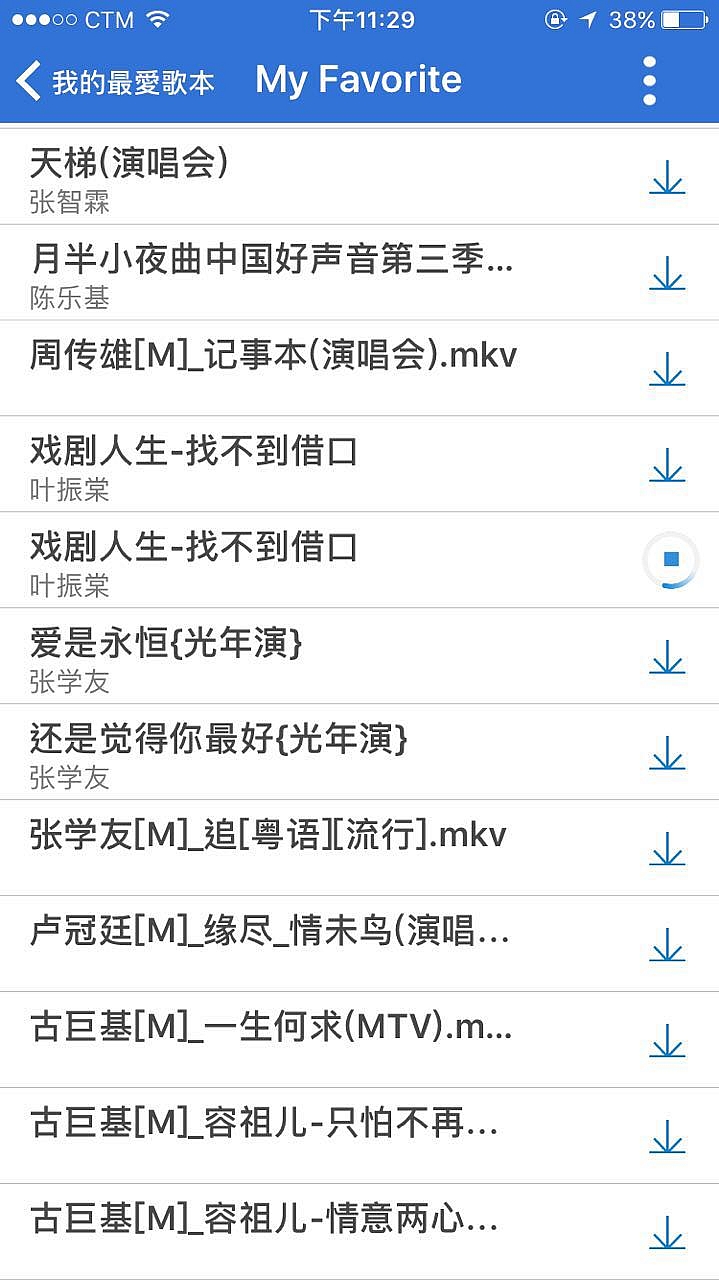Image resolution: width=719 pixels, height=1280 pixels.
Task: Download 古巨基 一生何求(MTV)
Action: click(x=667, y=1041)
